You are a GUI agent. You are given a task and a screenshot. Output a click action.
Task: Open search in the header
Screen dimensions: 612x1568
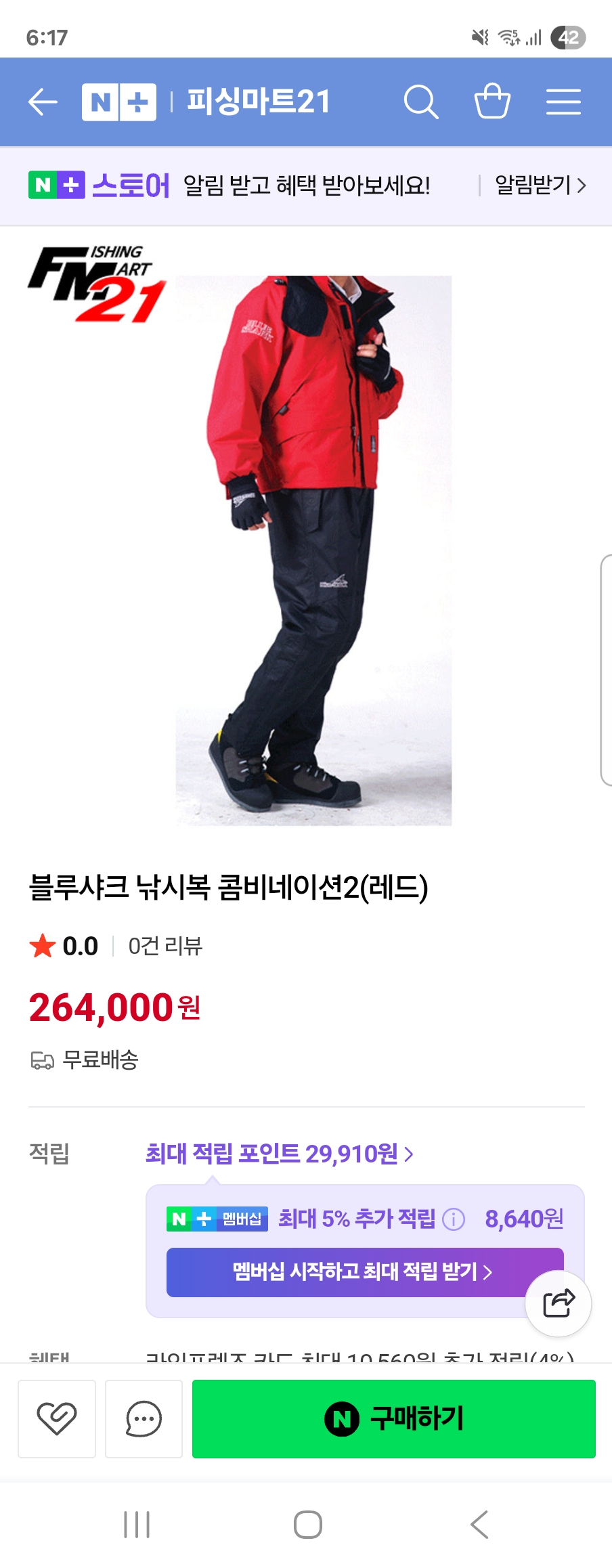(x=420, y=102)
